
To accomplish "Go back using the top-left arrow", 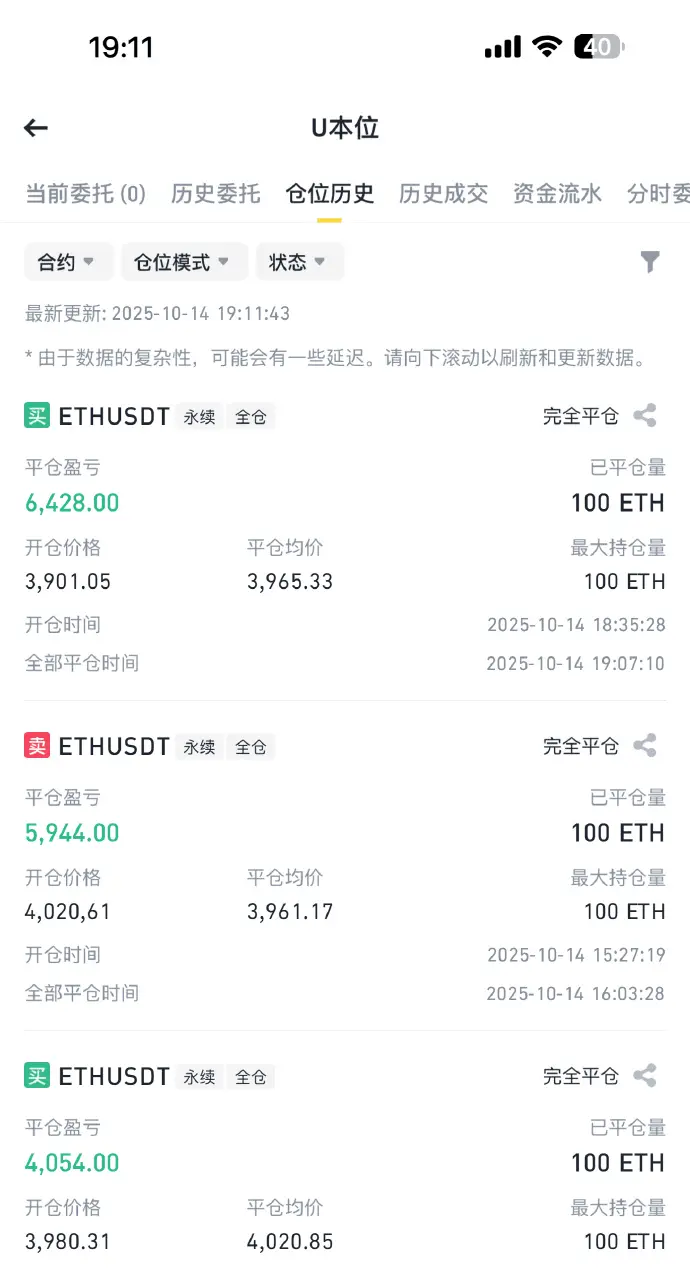I will 36,128.
